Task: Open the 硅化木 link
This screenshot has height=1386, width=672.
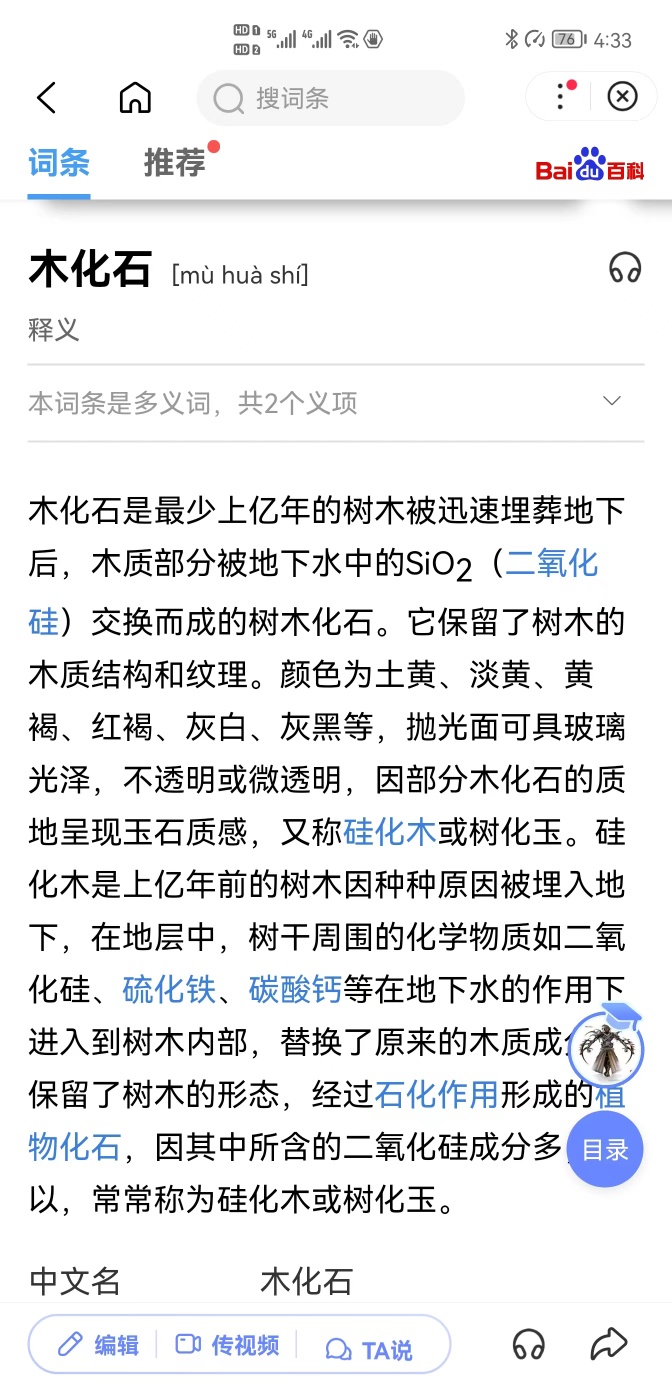Action: point(389,830)
